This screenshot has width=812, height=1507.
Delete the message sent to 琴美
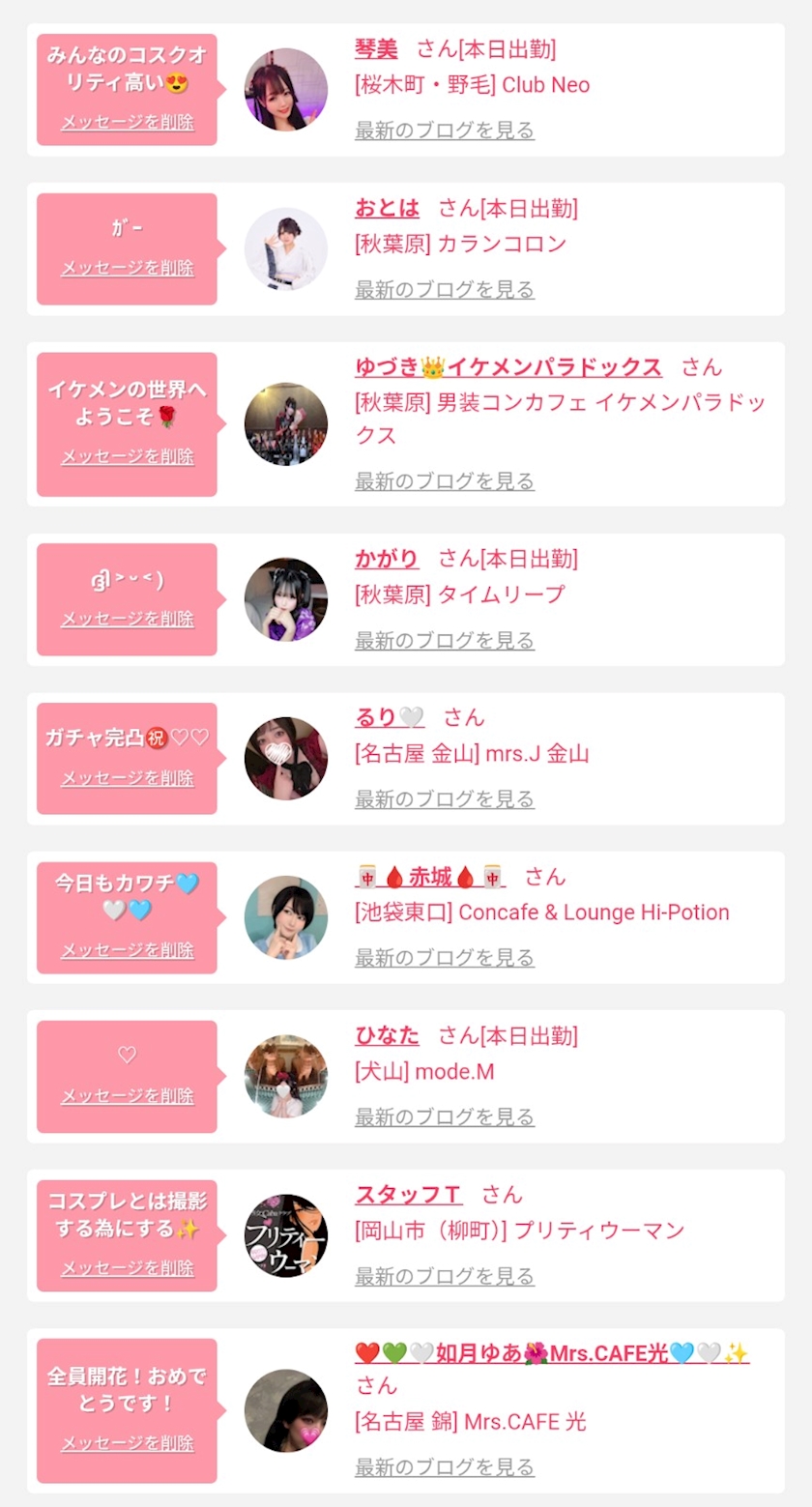[128, 123]
